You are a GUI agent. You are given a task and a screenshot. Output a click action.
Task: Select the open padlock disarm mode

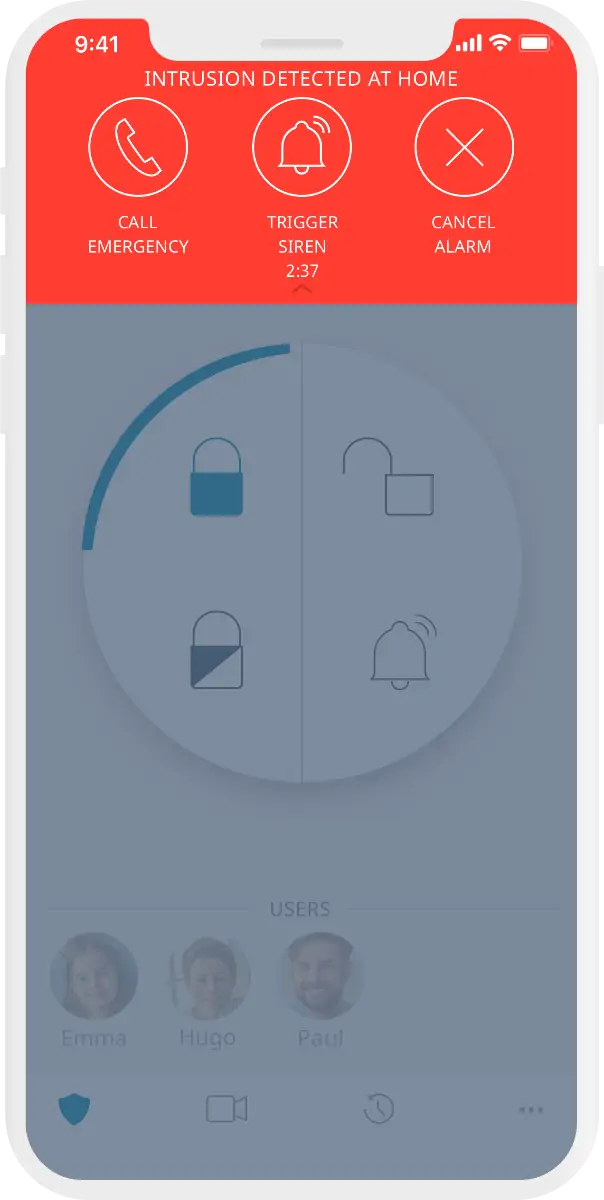tap(389, 478)
